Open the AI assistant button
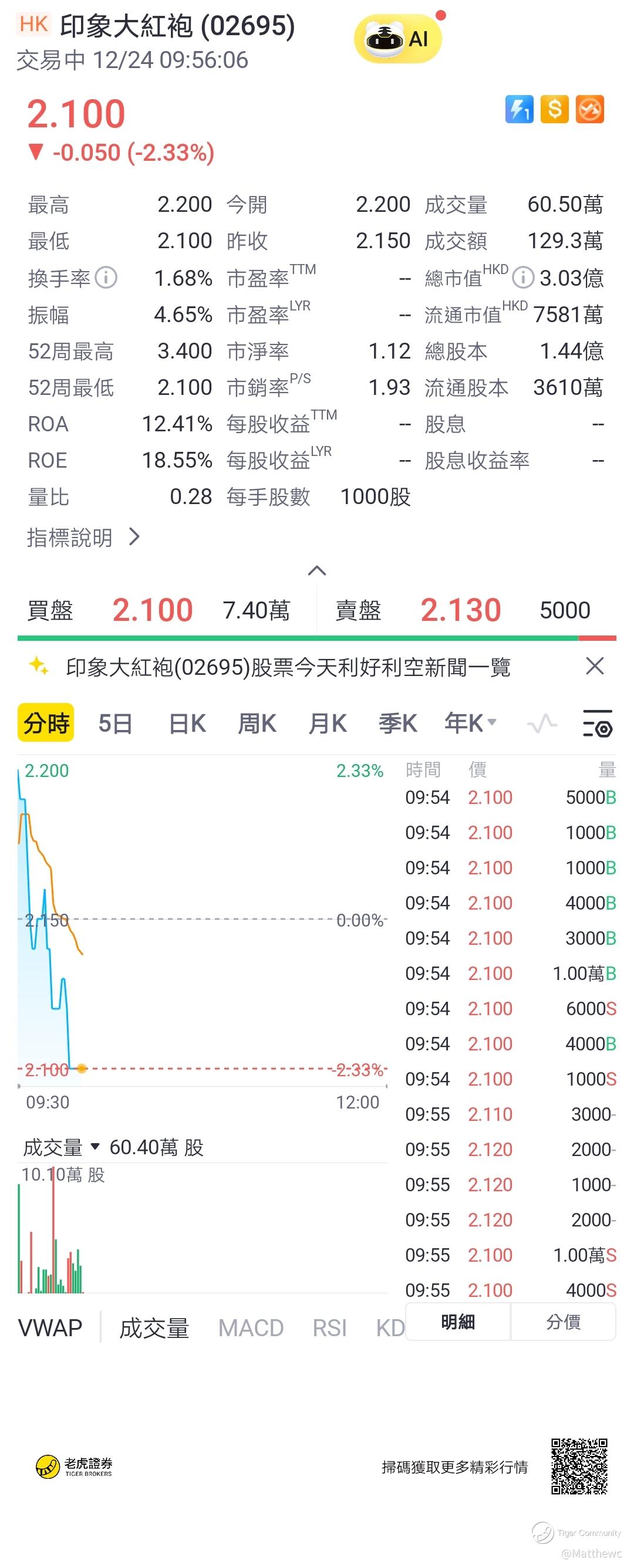The width and height of the screenshot is (634, 1568). click(x=397, y=39)
